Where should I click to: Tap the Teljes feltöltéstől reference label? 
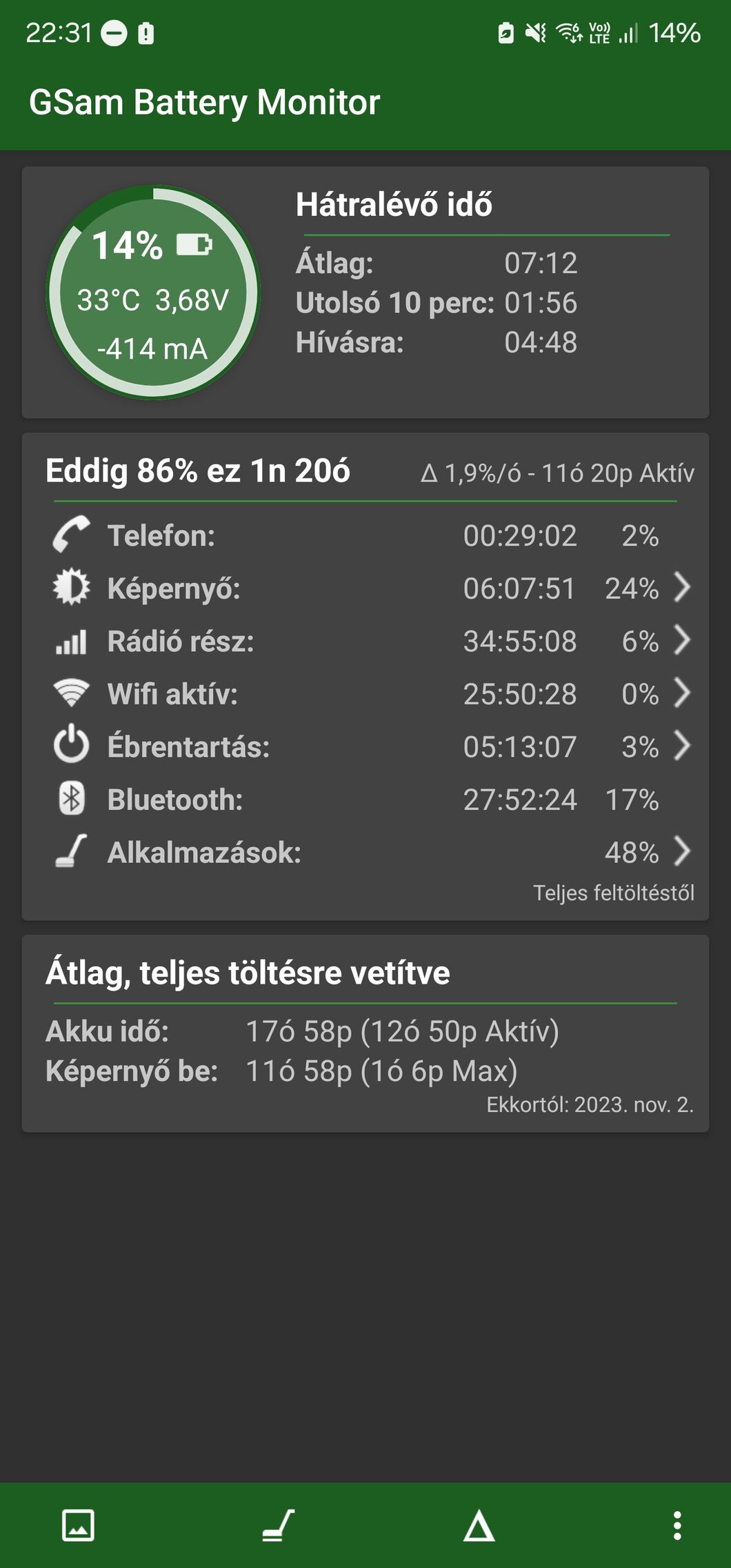click(613, 893)
